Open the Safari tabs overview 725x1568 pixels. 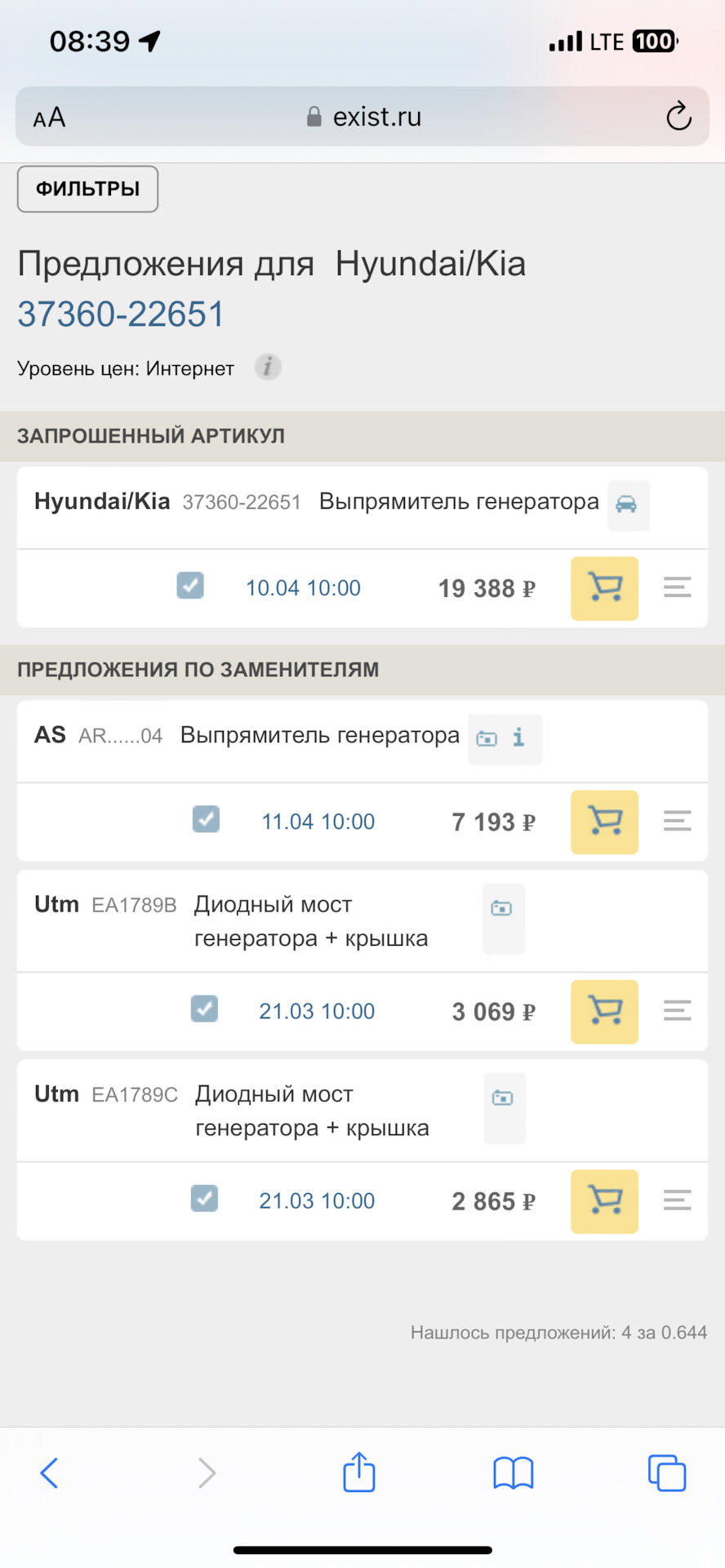[666, 1472]
